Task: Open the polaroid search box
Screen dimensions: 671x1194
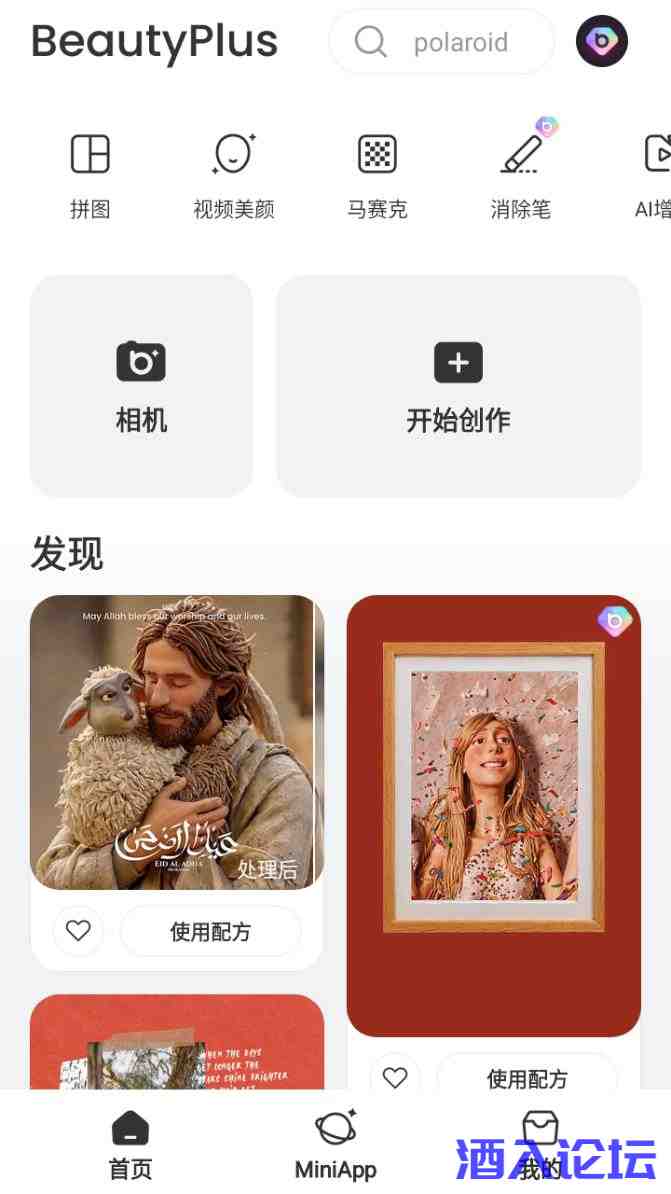Action: tap(441, 42)
